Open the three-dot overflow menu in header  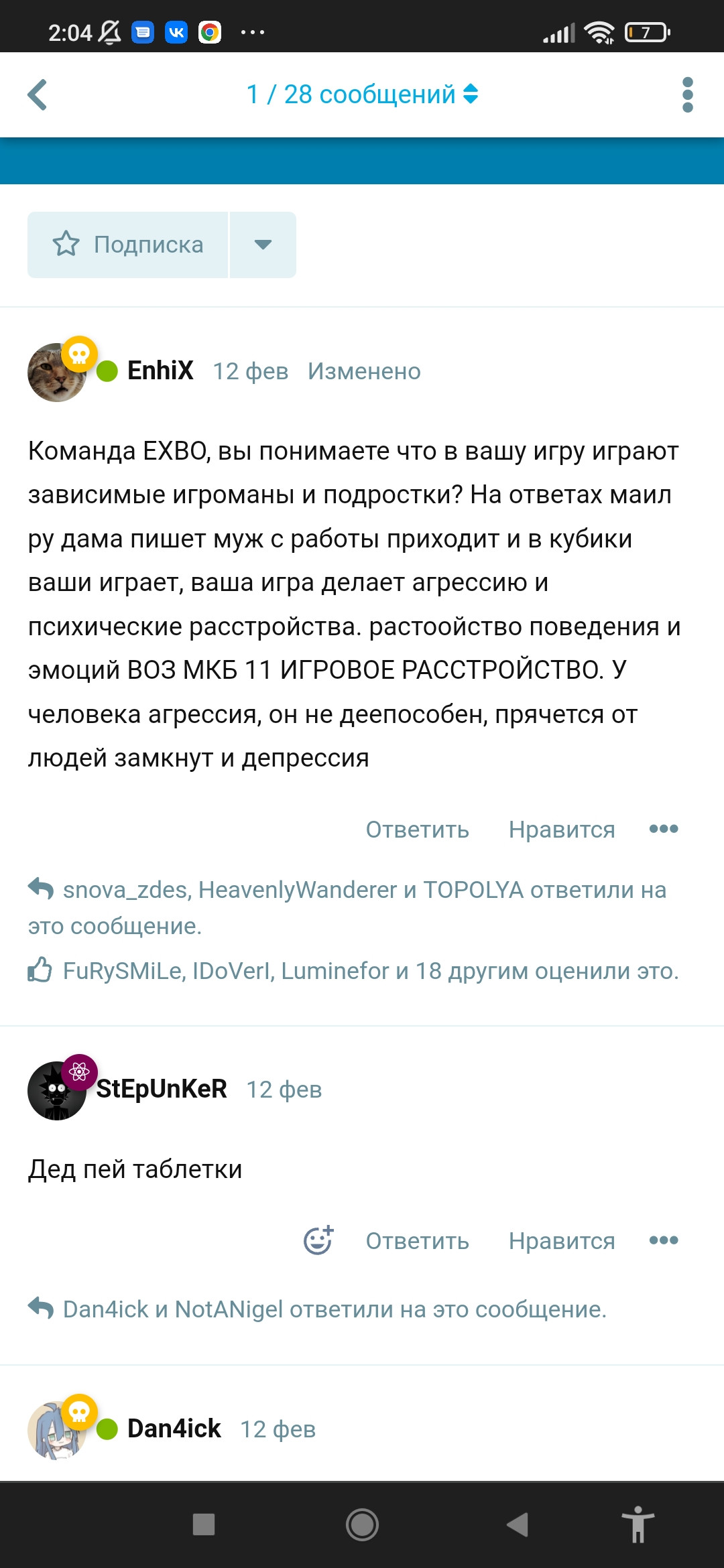click(687, 94)
